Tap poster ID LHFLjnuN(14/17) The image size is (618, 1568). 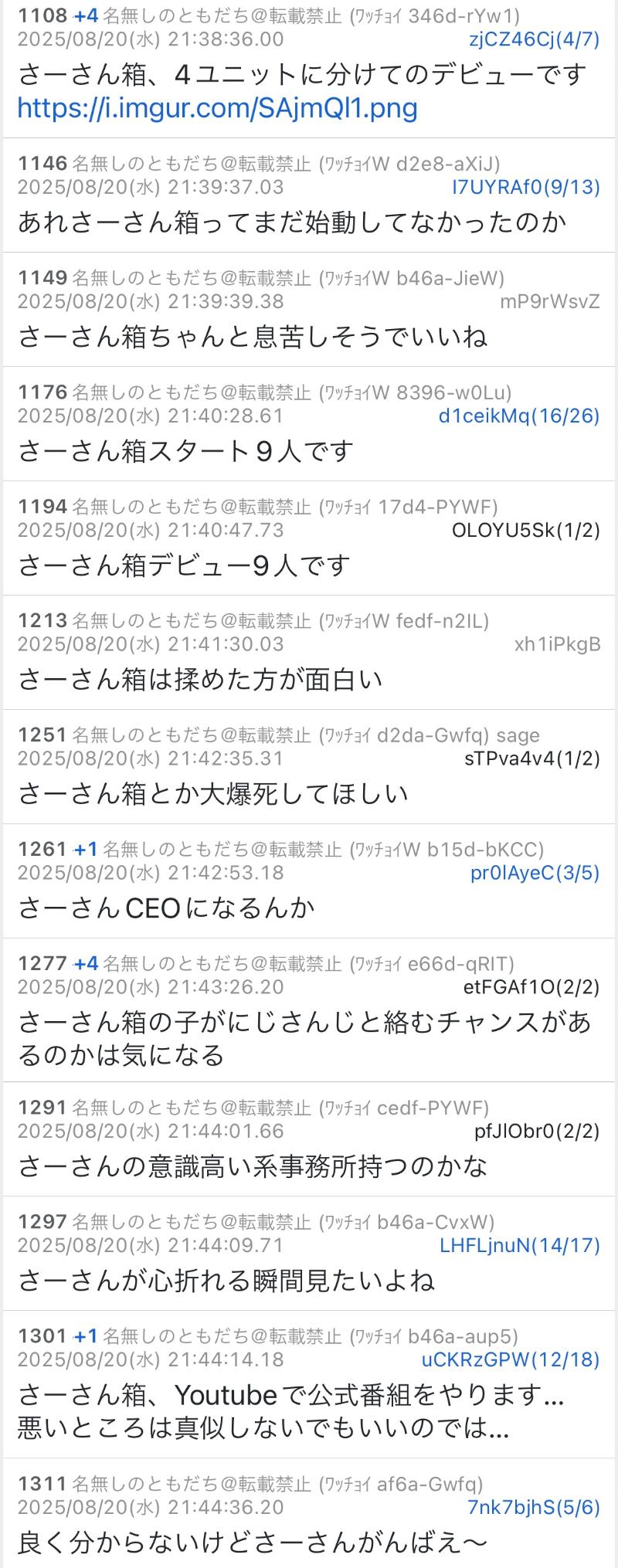(x=519, y=1245)
